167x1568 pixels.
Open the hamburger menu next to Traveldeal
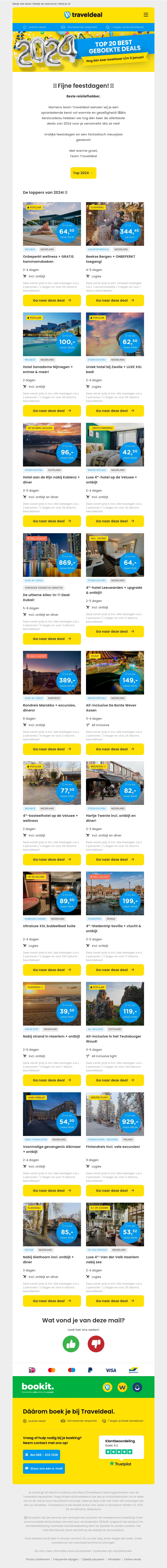pyautogui.click(x=146, y=15)
